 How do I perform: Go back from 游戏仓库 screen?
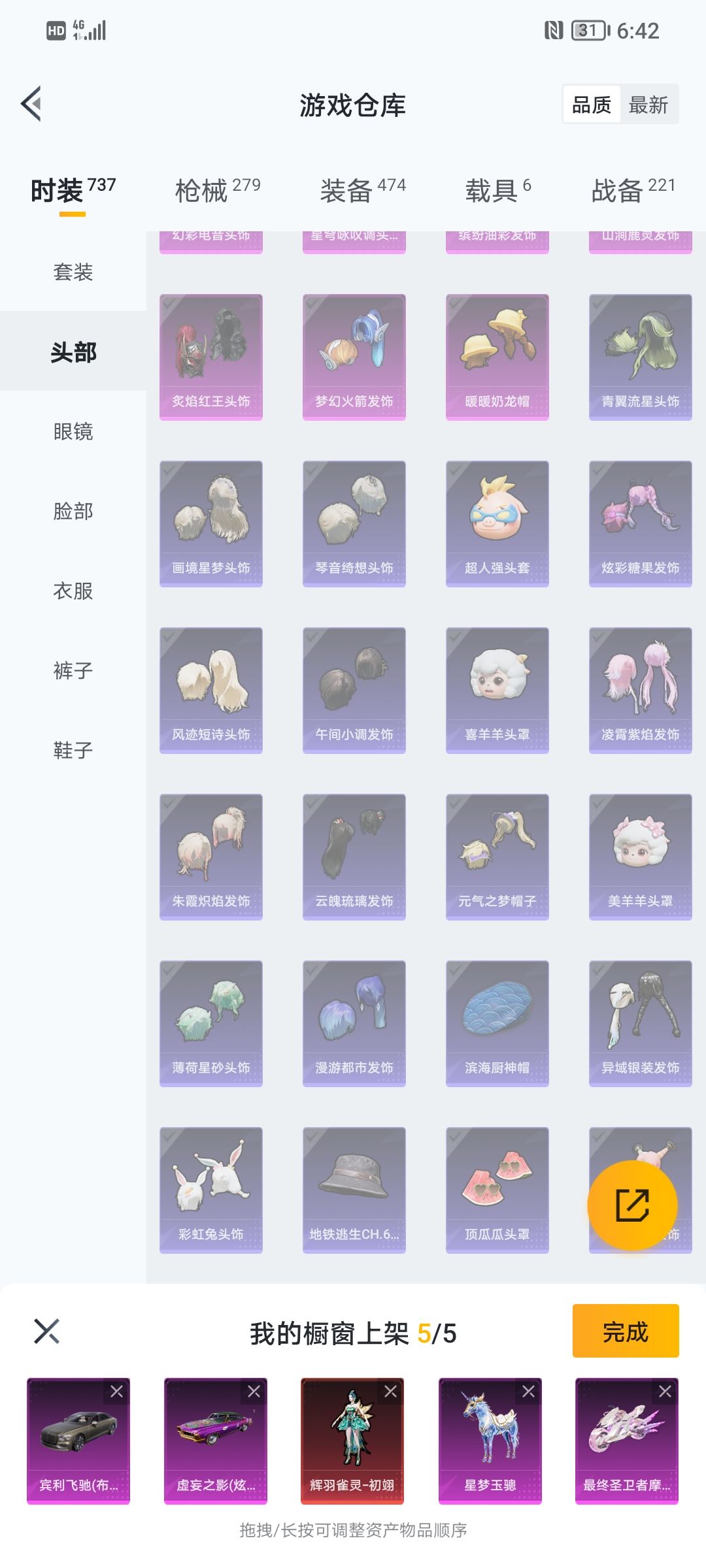[x=31, y=104]
